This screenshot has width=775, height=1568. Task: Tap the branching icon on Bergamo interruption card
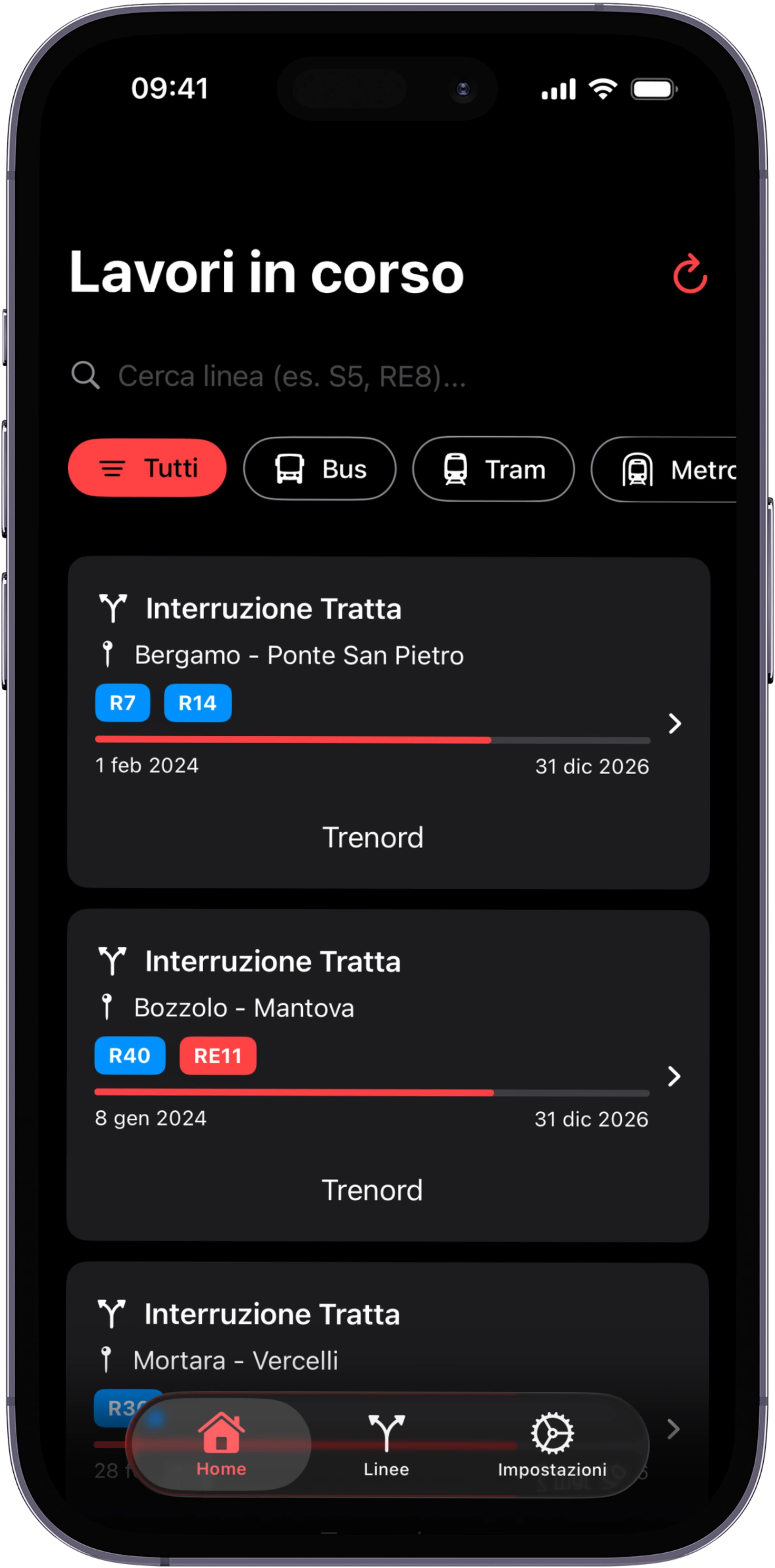tap(113, 607)
